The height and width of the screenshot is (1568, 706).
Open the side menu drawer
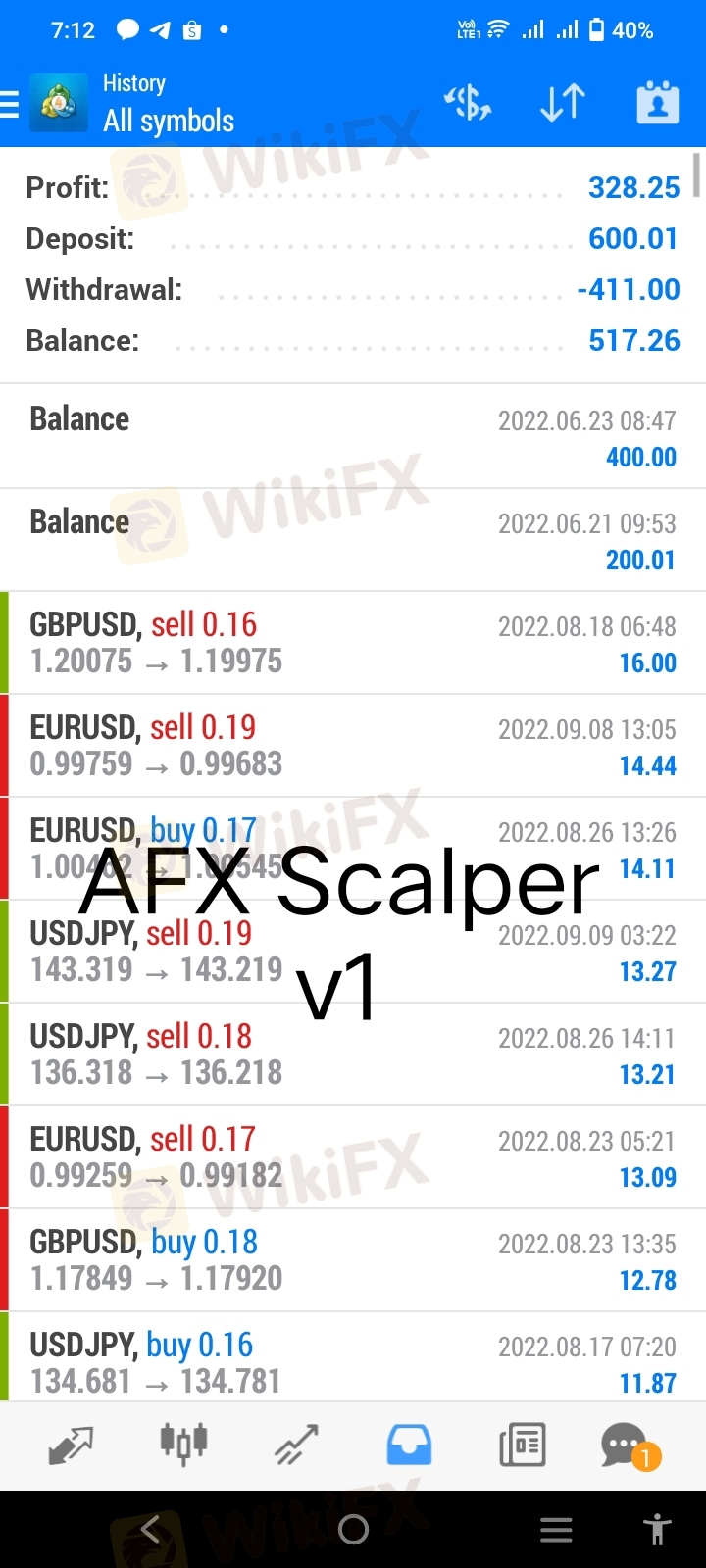tap(12, 103)
